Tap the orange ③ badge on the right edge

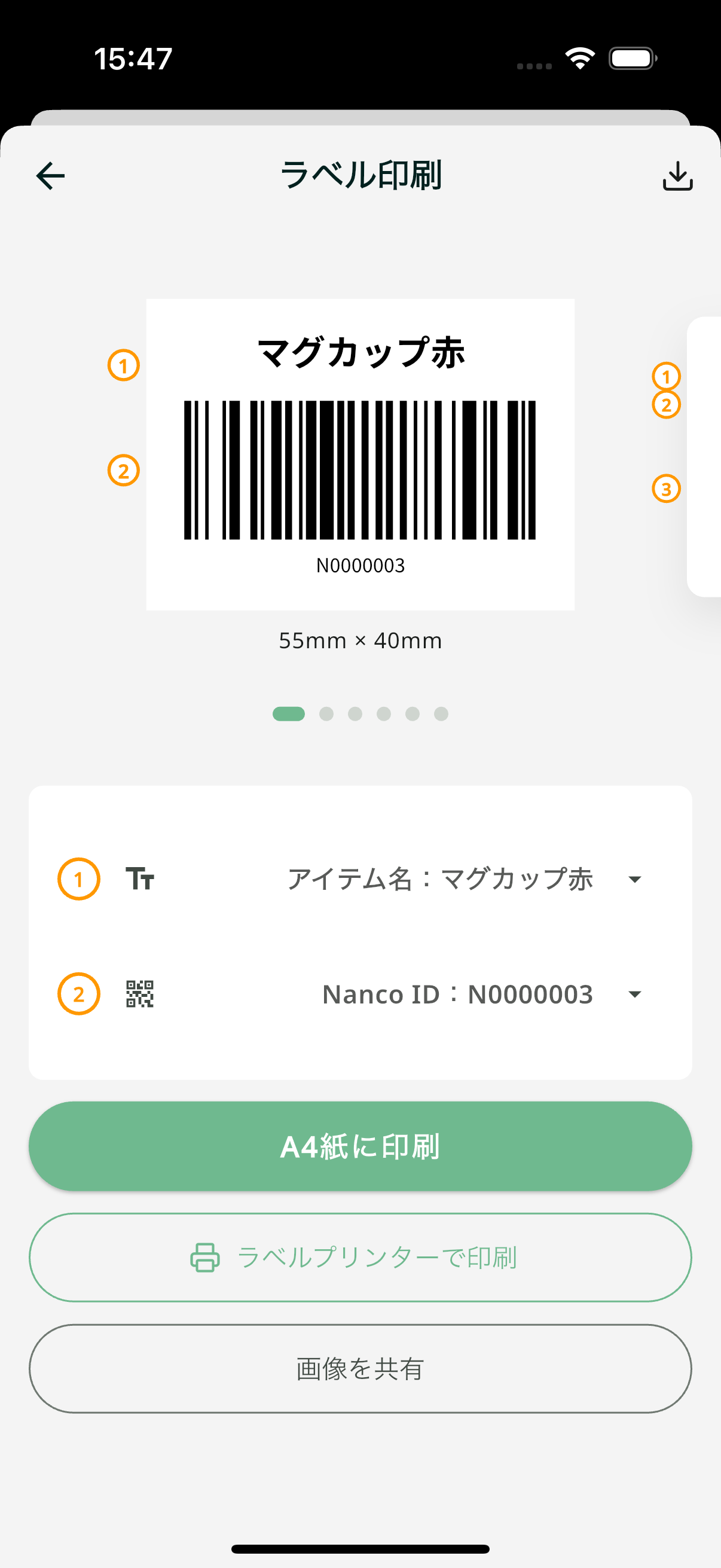tap(668, 487)
